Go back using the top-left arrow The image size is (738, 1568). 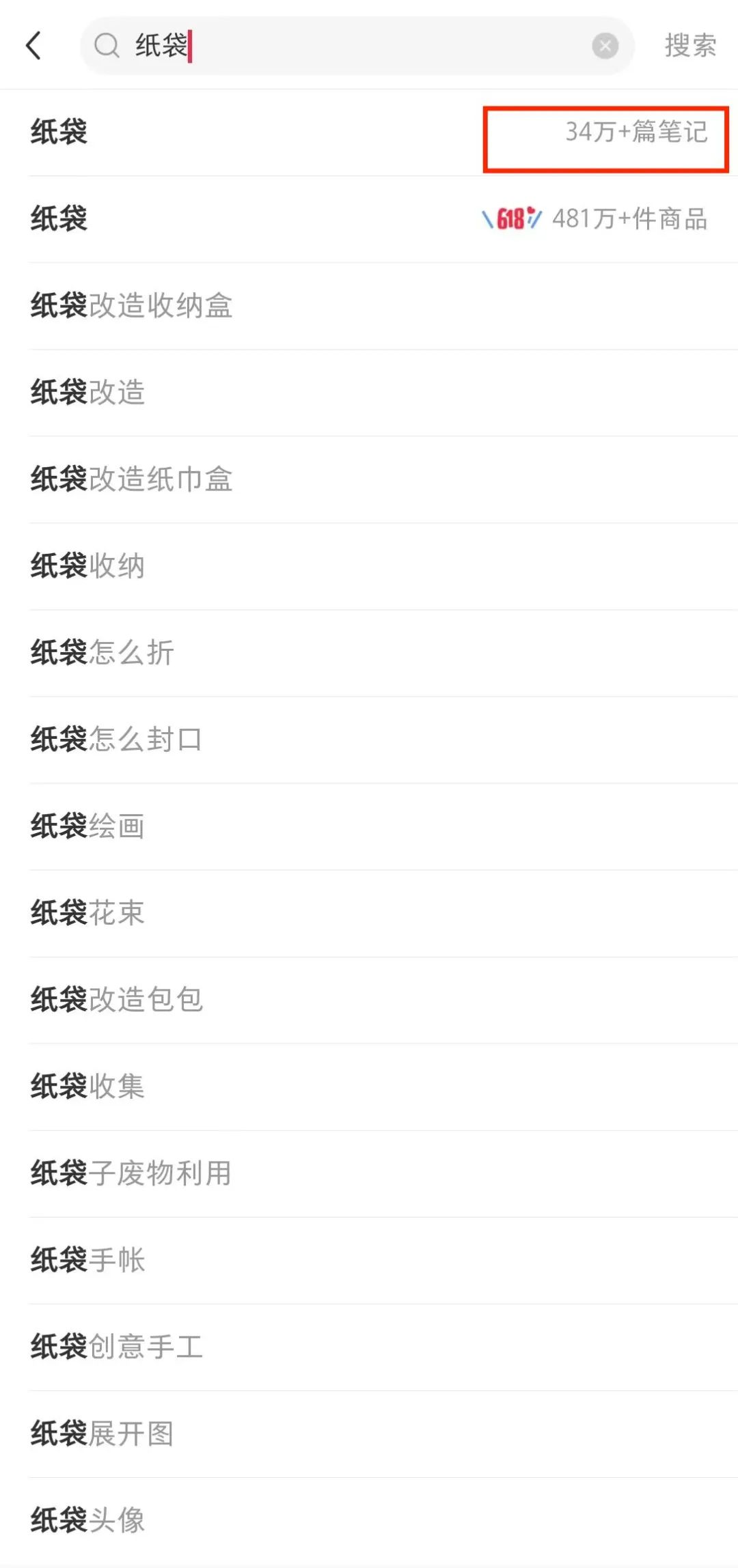(34, 46)
